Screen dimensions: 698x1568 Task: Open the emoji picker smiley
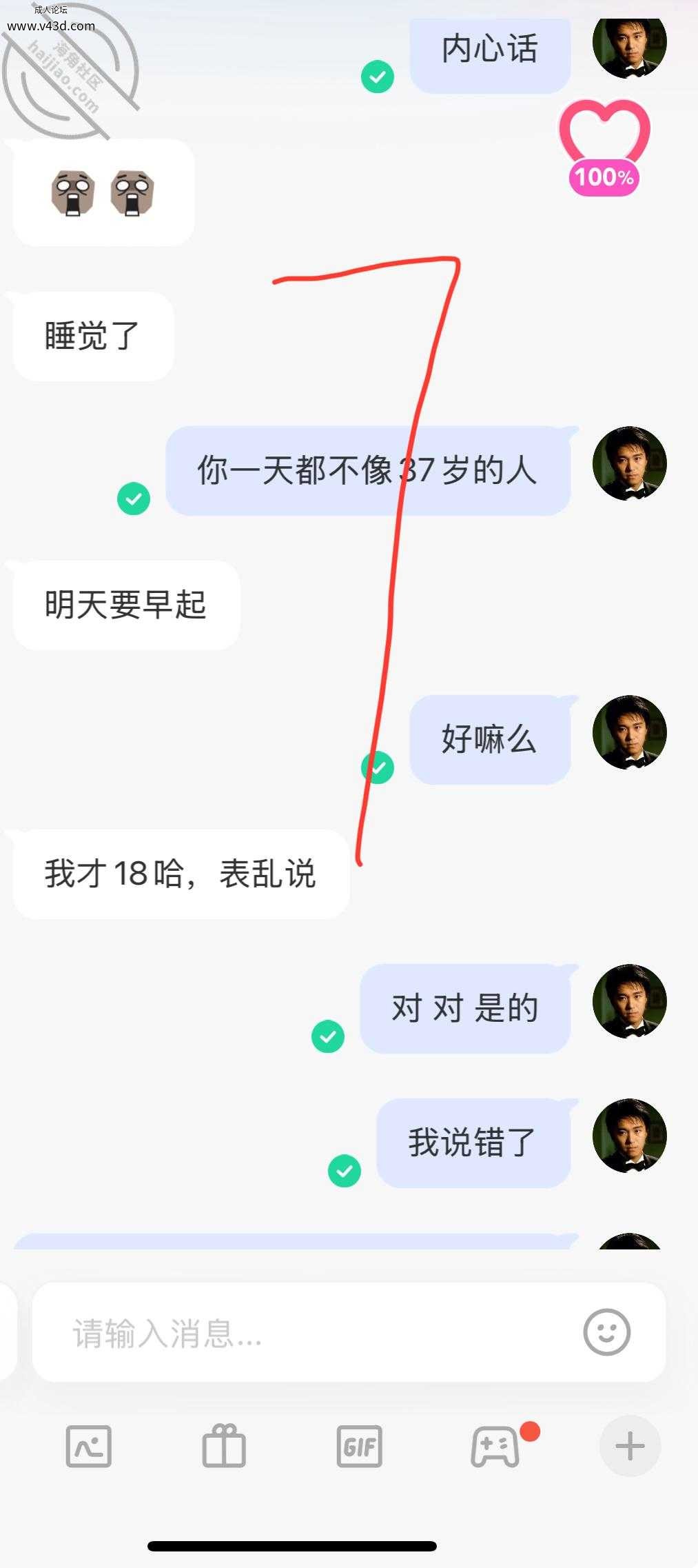(606, 1332)
